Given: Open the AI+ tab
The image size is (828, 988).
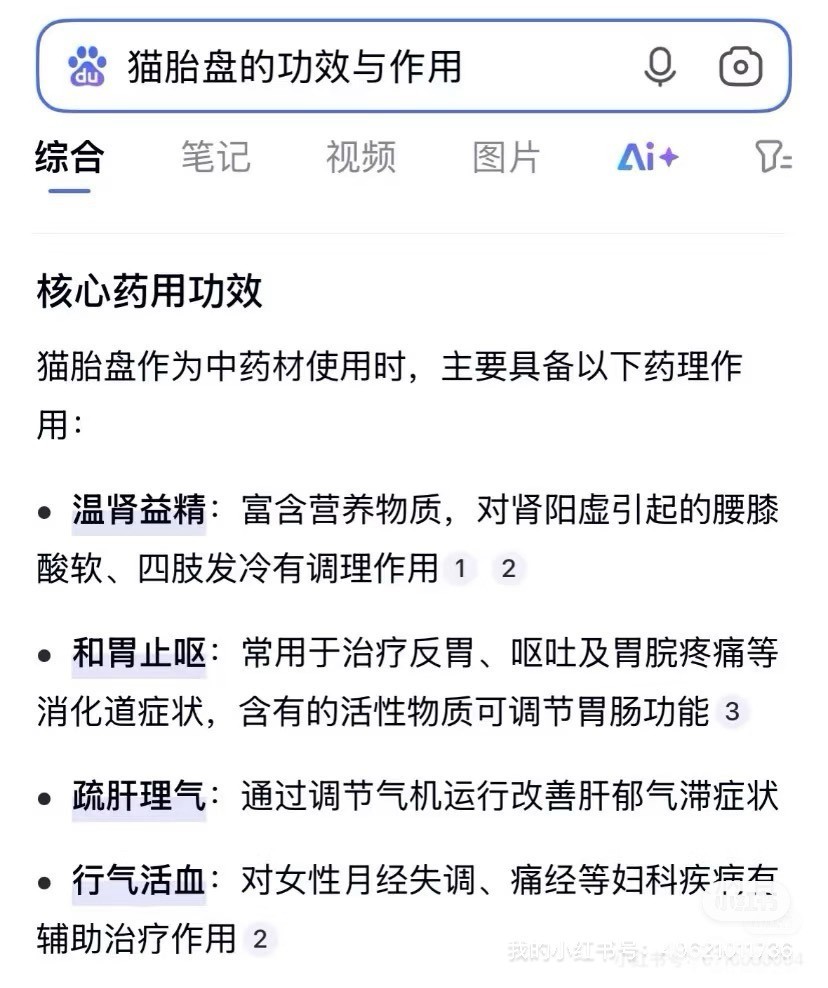Looking at the screenshot, I should (x=647, y=158).
